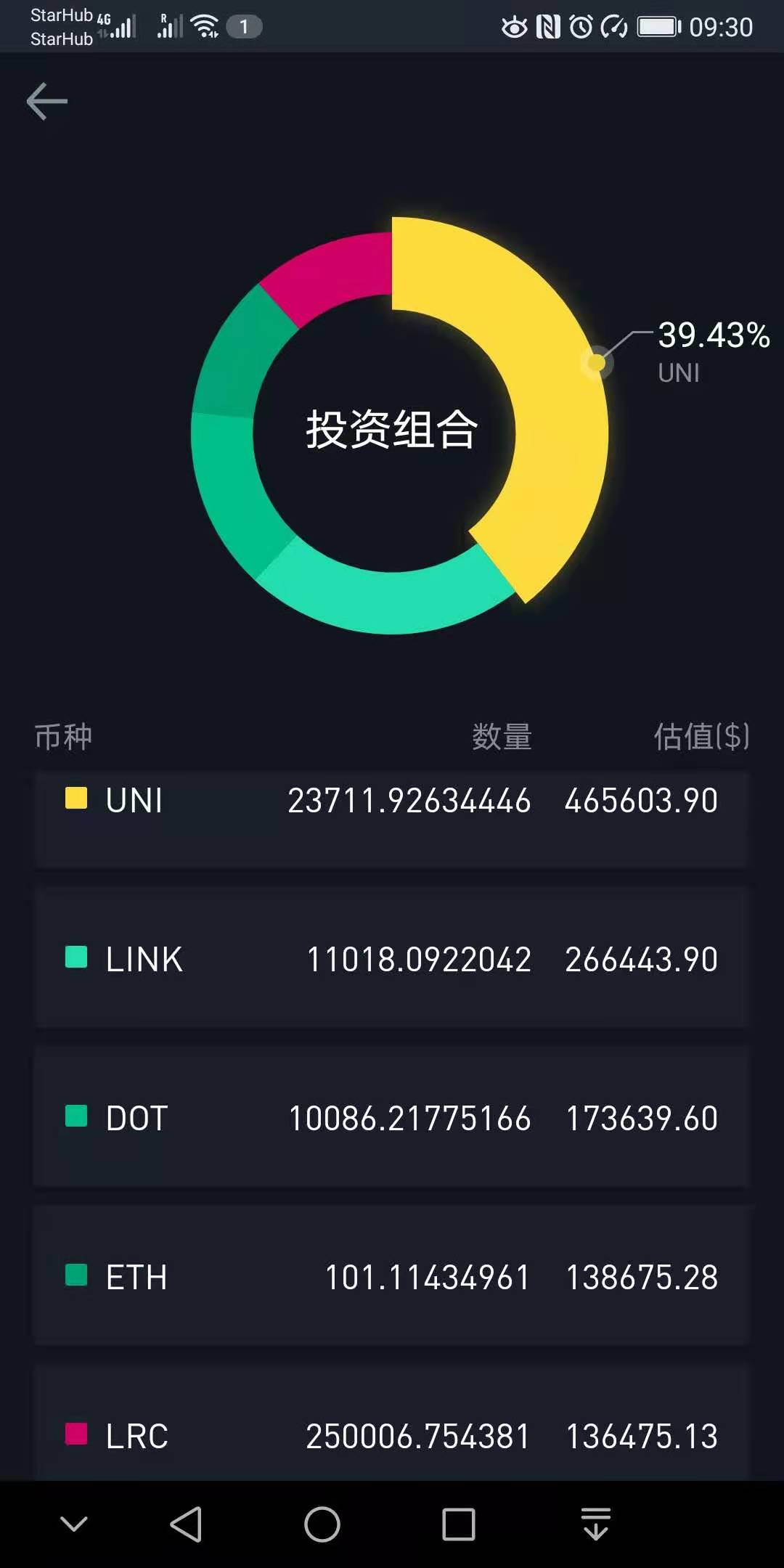Go back using the top arrow
The width and height of the screenshot is (784, 1568).
[x=47, y=101]
